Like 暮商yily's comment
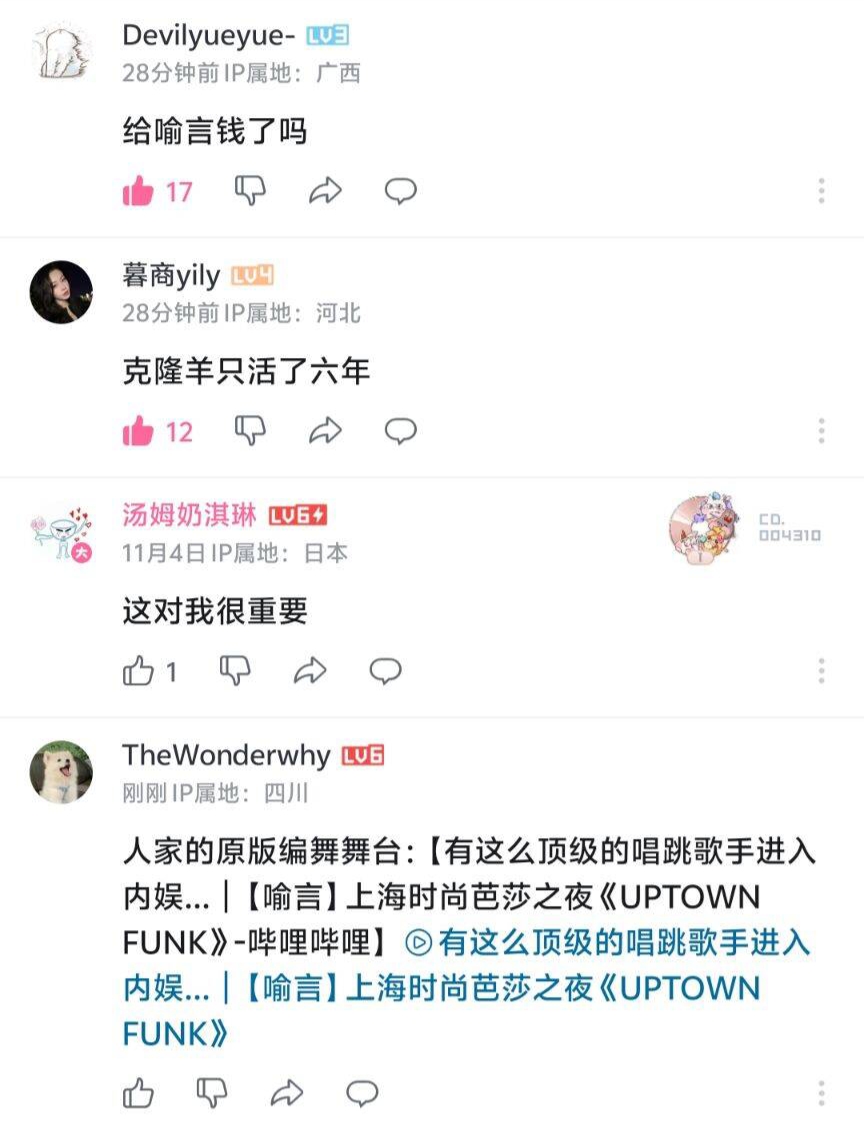The height and width of the screenshot is (1134, 864). click(x=138, y=431)
